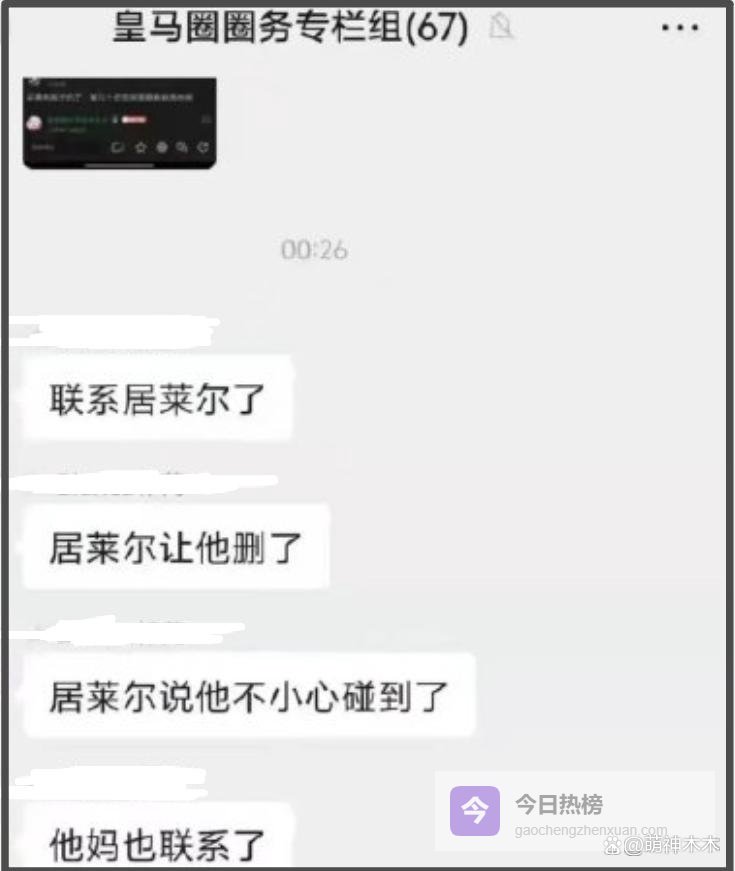Screen dimensions: 735x871
Task: Open the shared screenshot image in chat
Action: pos(119,121)
